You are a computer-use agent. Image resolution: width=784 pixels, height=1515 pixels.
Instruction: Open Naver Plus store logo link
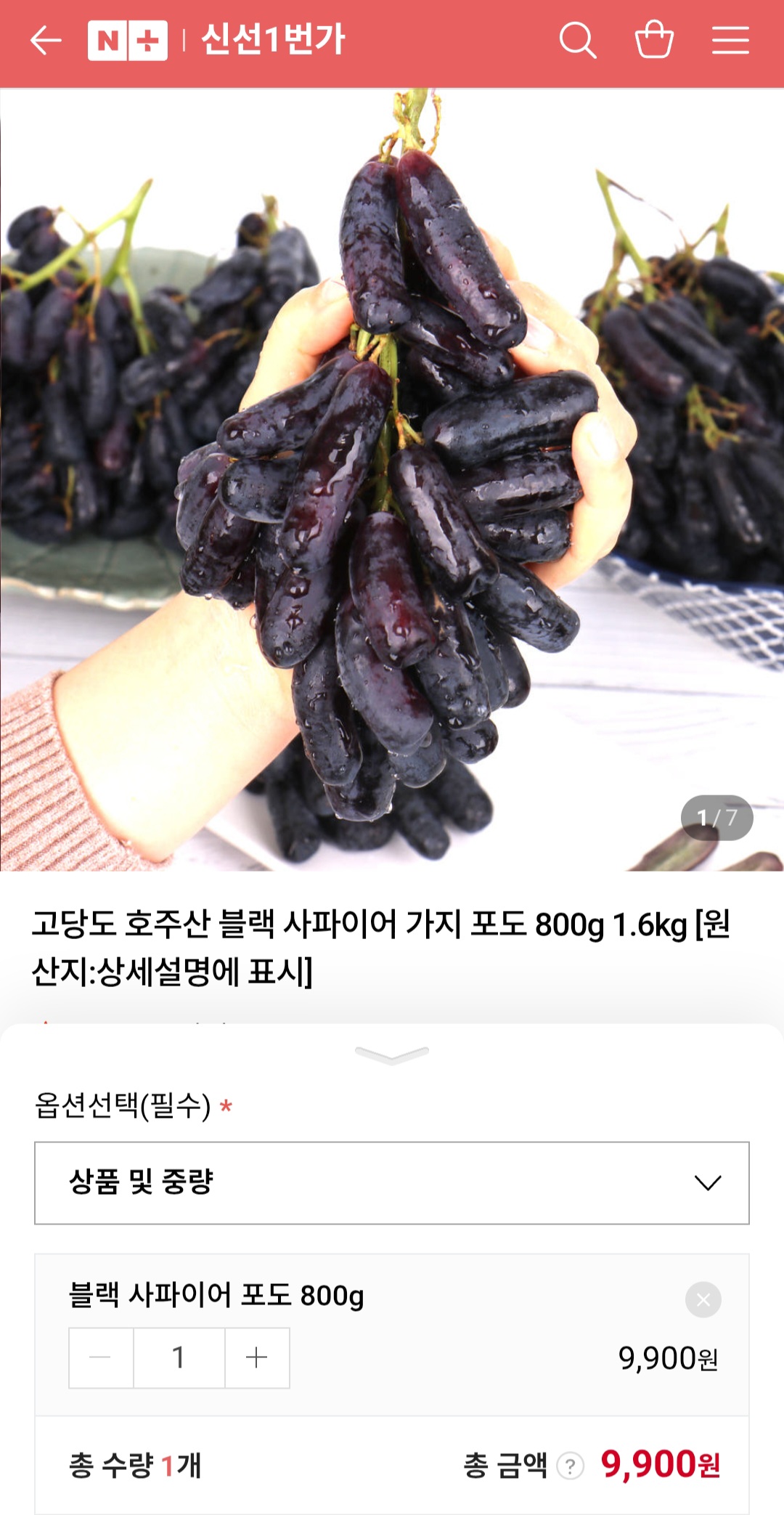pos(128,40)
